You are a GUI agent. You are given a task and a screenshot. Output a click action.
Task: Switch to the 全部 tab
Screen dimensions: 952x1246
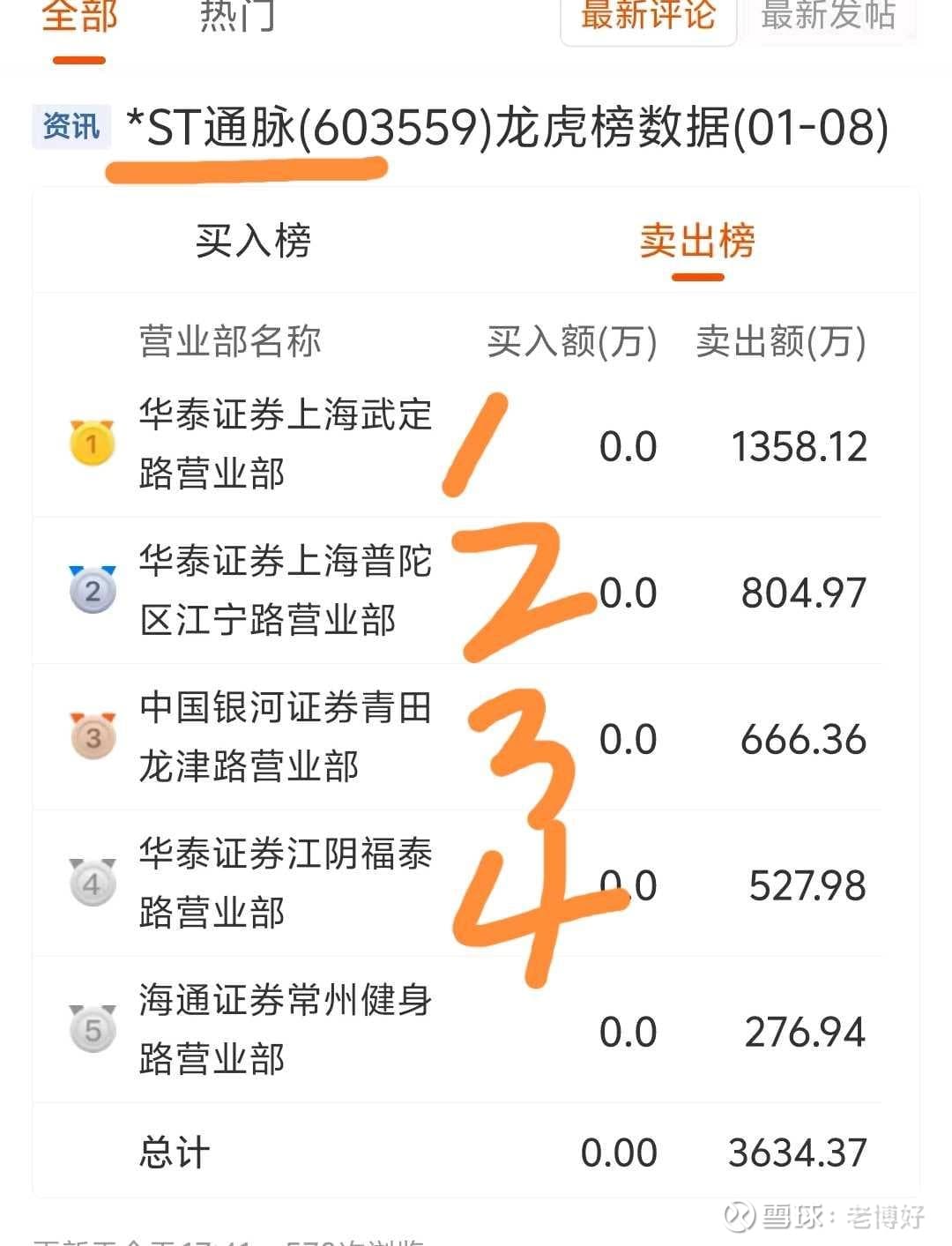pyautogui.click(x=79, y=18)
